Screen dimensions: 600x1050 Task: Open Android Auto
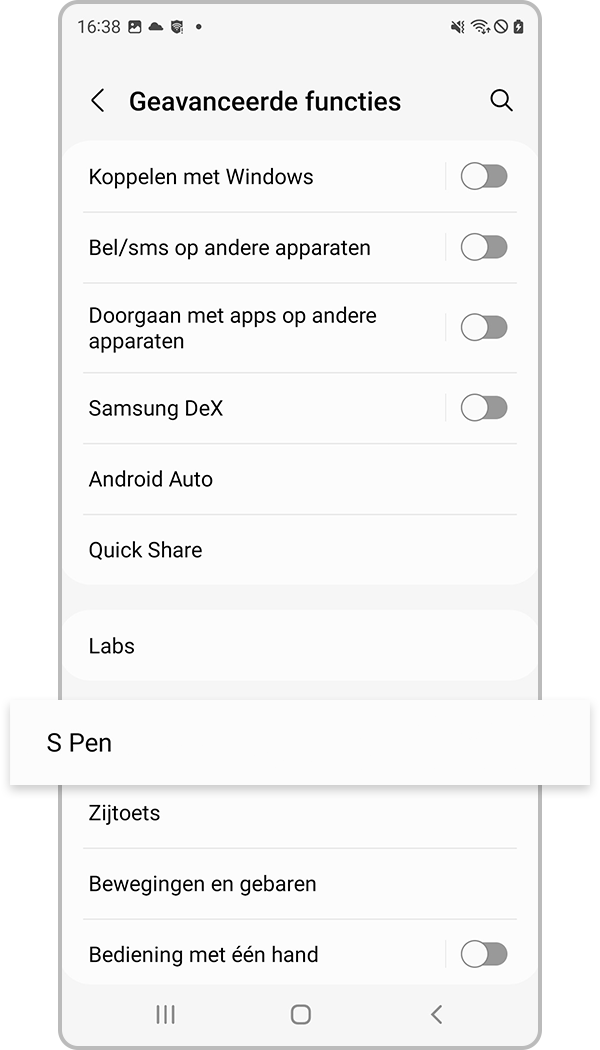pyautogui.click(x=151, y=479)
